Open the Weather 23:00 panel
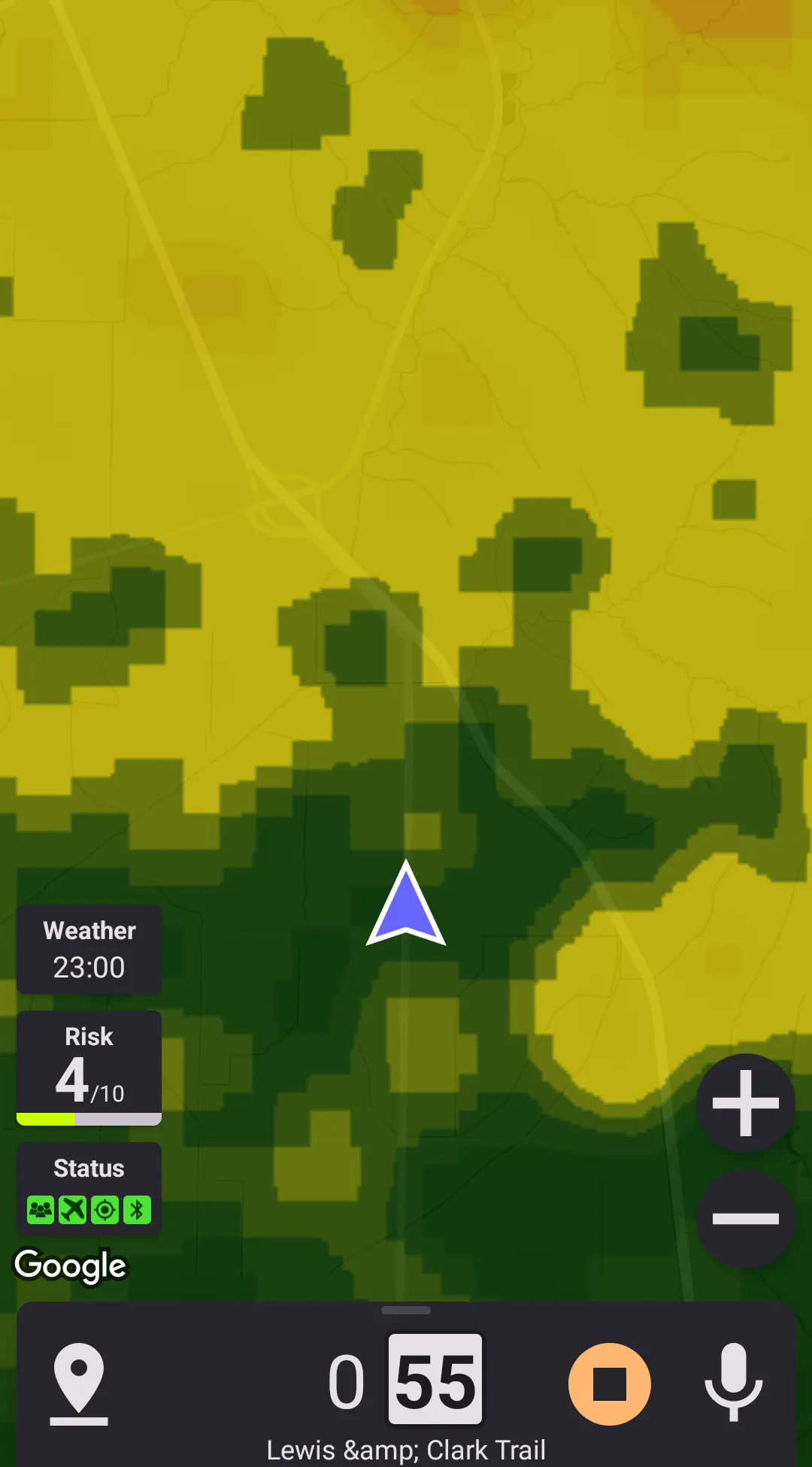This screenshot has width=812, height=1467. click(89, 950)
